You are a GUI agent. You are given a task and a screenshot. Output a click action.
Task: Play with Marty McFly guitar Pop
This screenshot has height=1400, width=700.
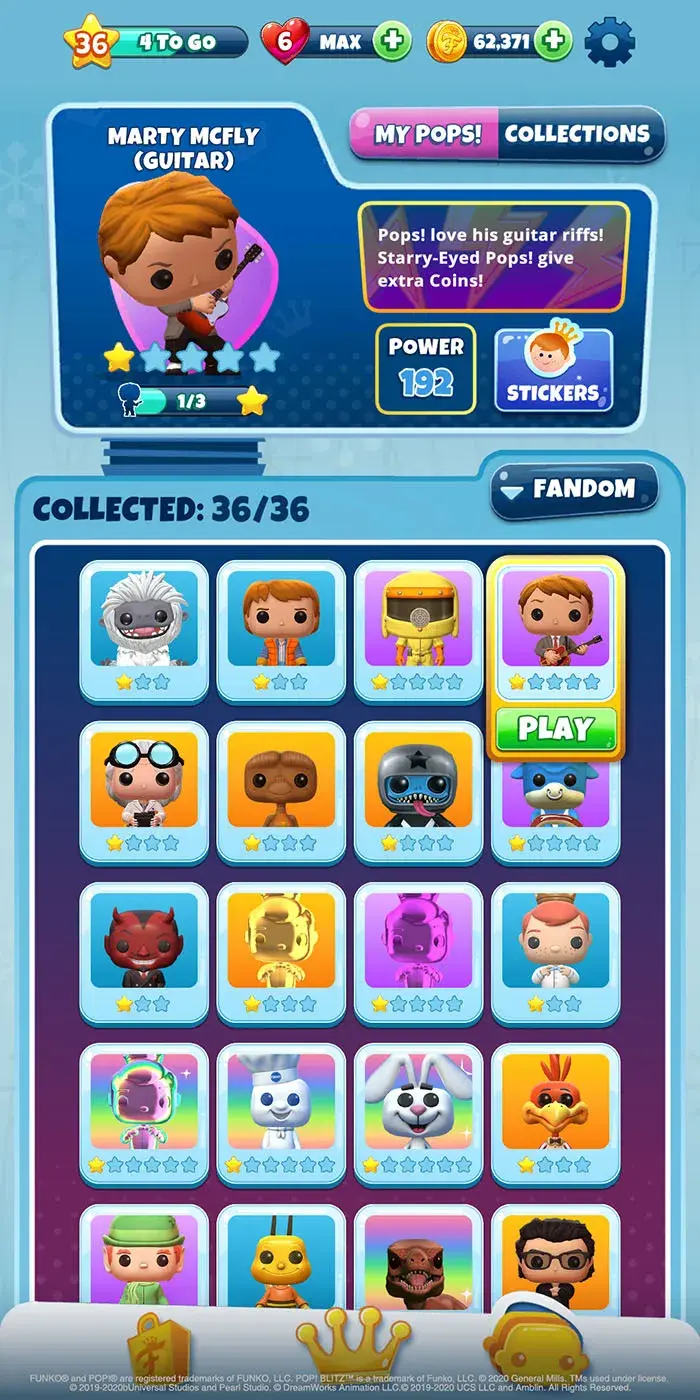[555, 728]
